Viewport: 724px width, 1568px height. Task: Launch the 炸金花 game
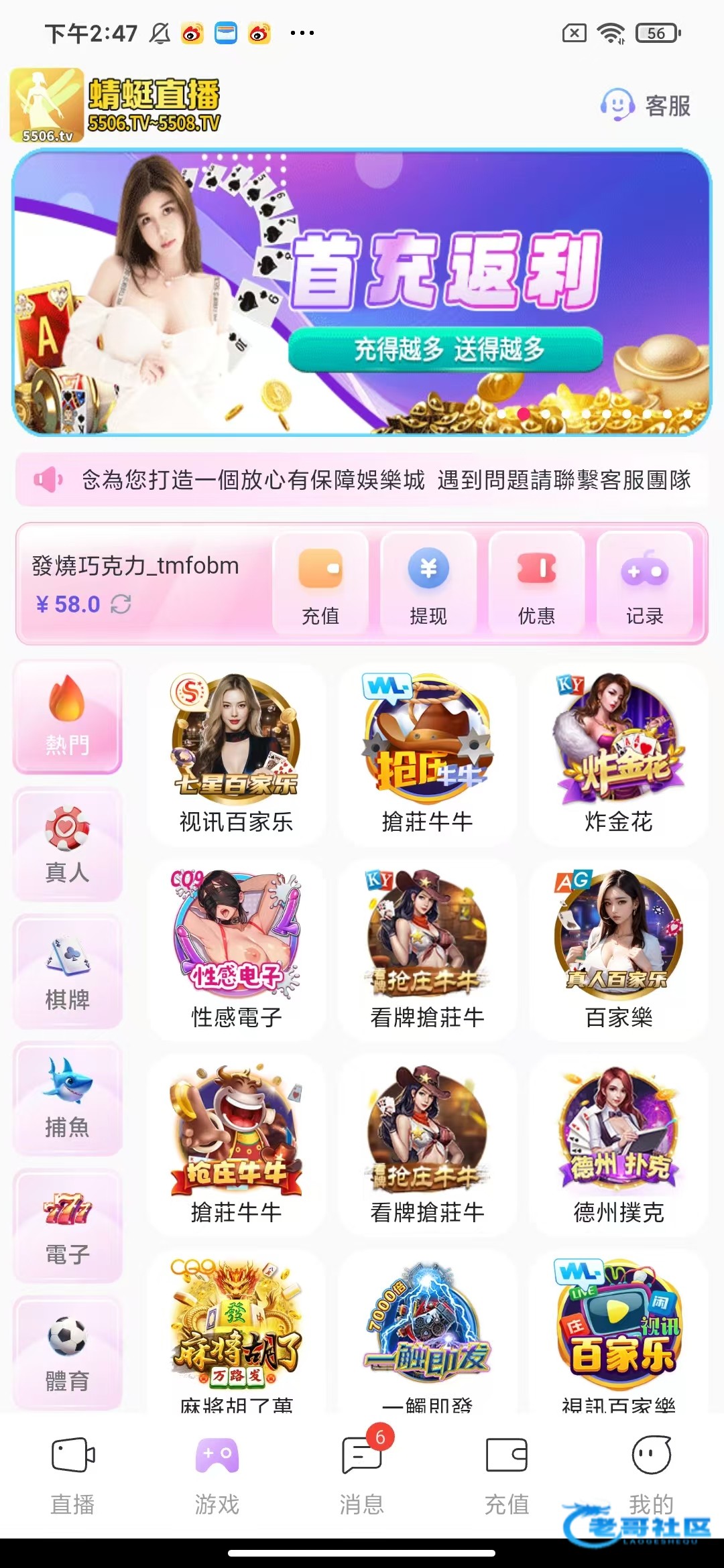618,754
